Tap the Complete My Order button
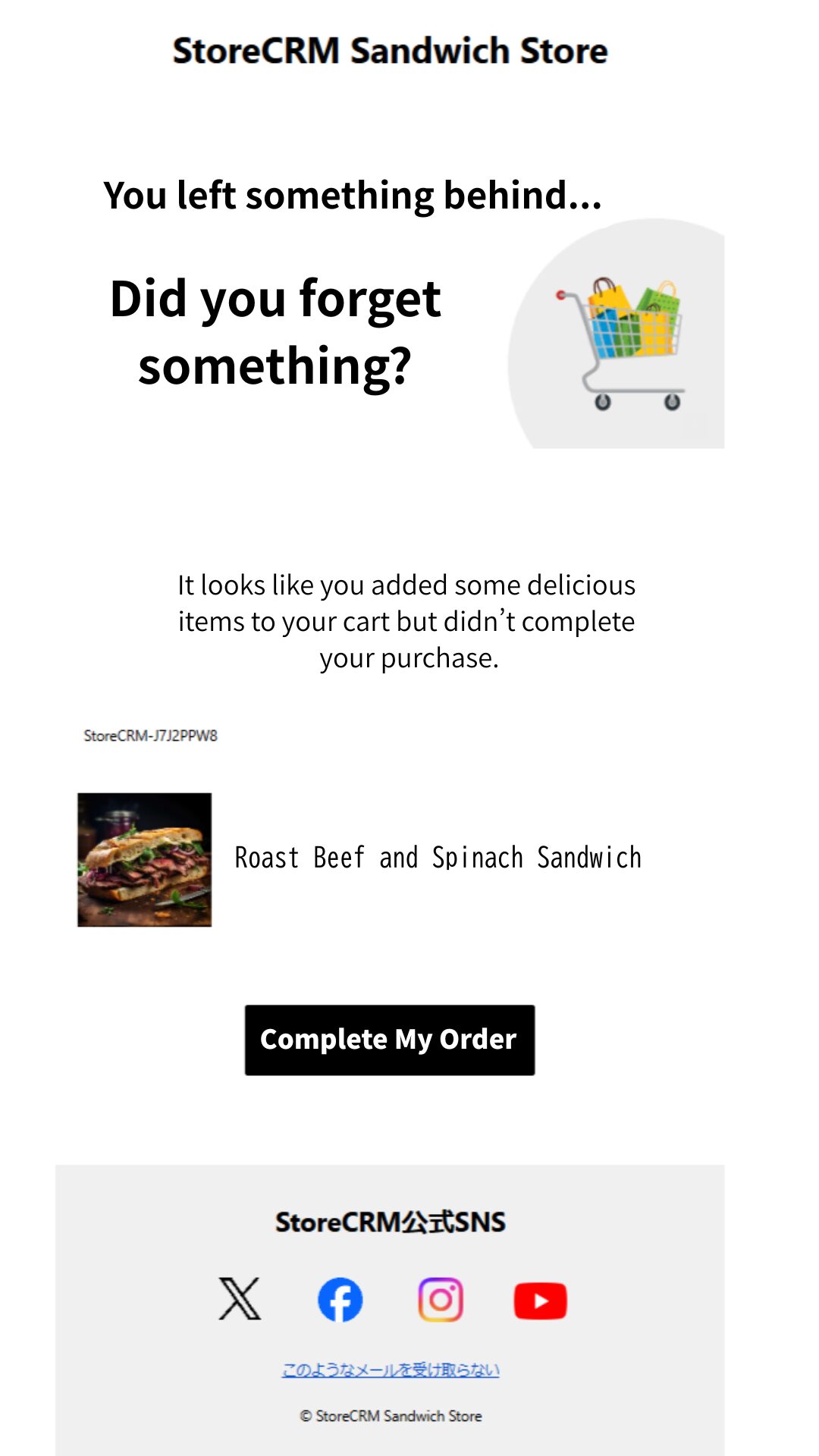This screenshot has height=1456, width=819. (390, 1040)
